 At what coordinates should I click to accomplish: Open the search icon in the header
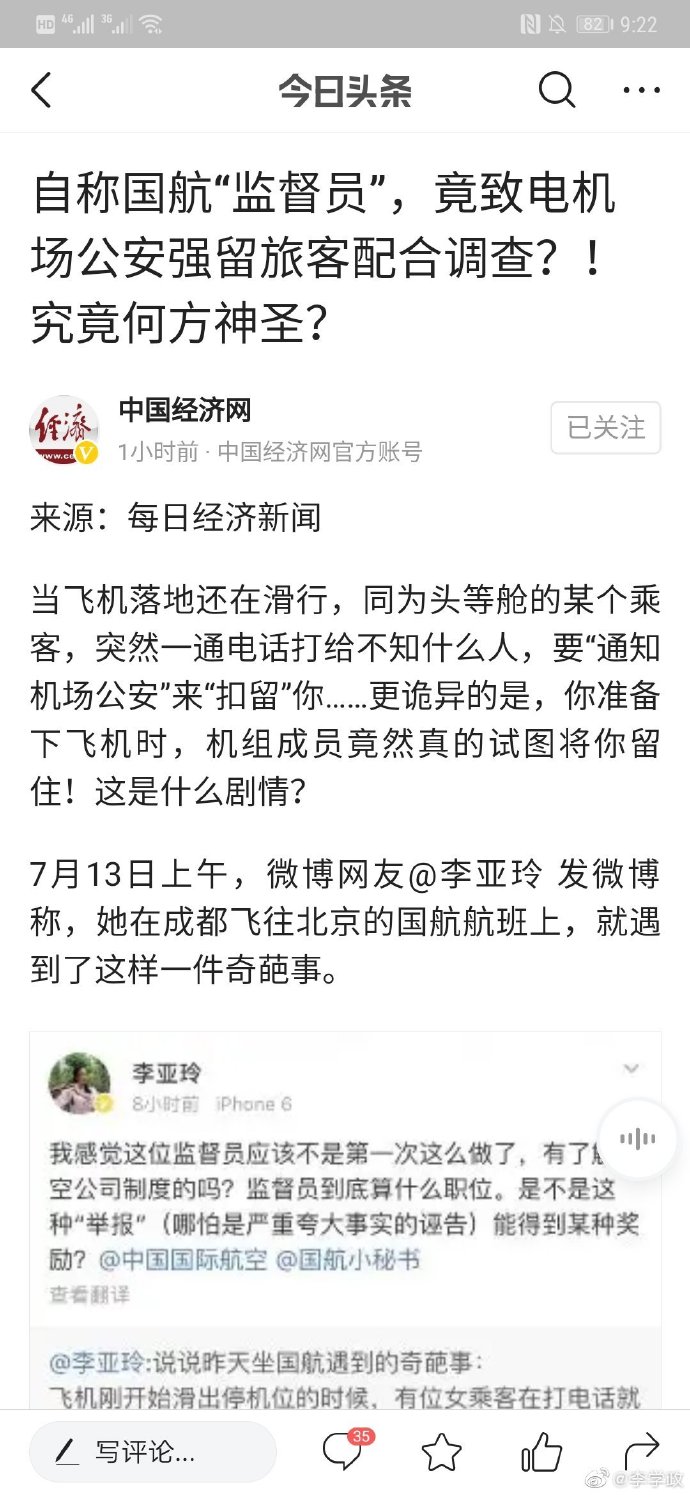(557, 91)
